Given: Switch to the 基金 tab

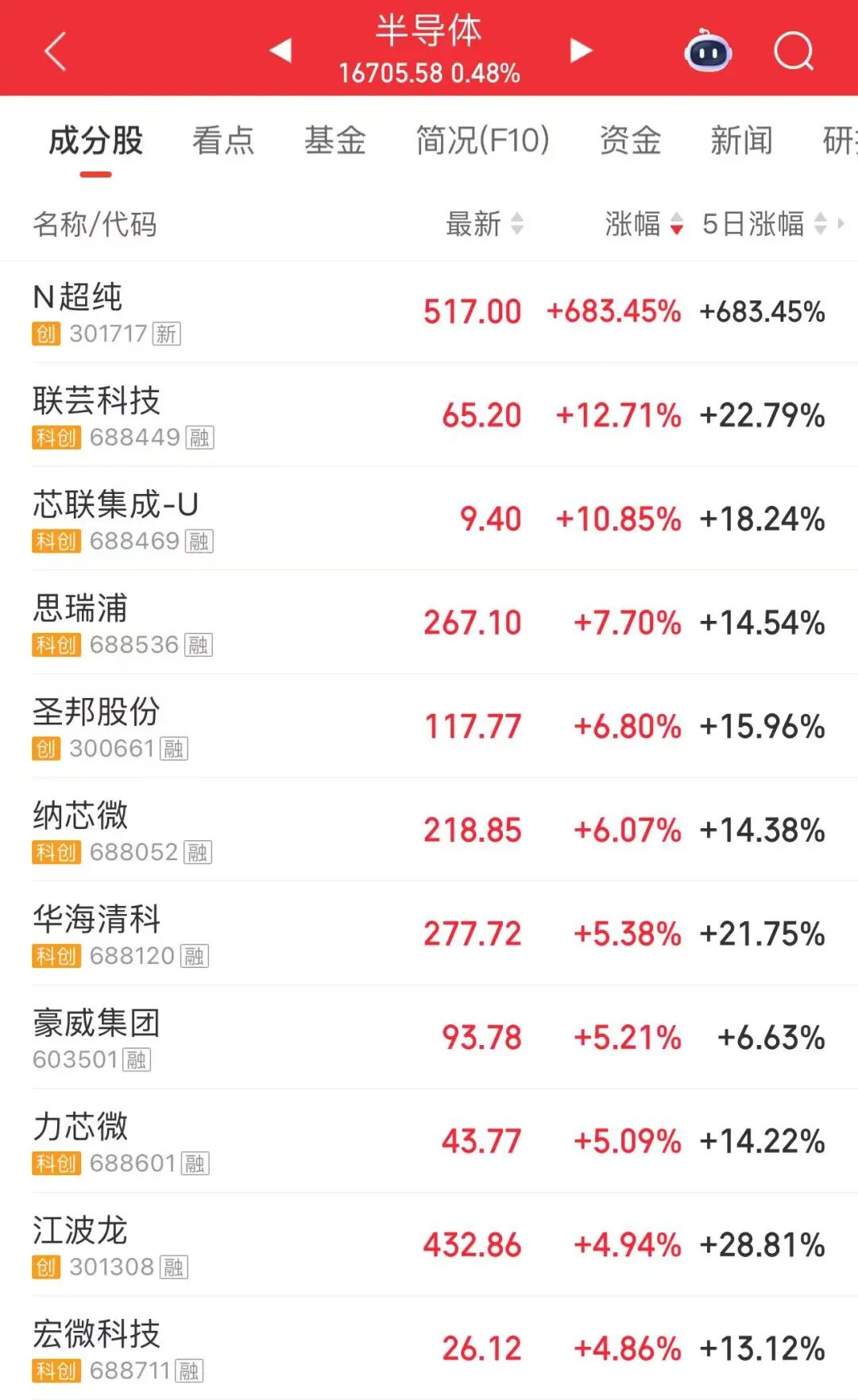Looking at the screenshot, I should [x=335, y=141].
